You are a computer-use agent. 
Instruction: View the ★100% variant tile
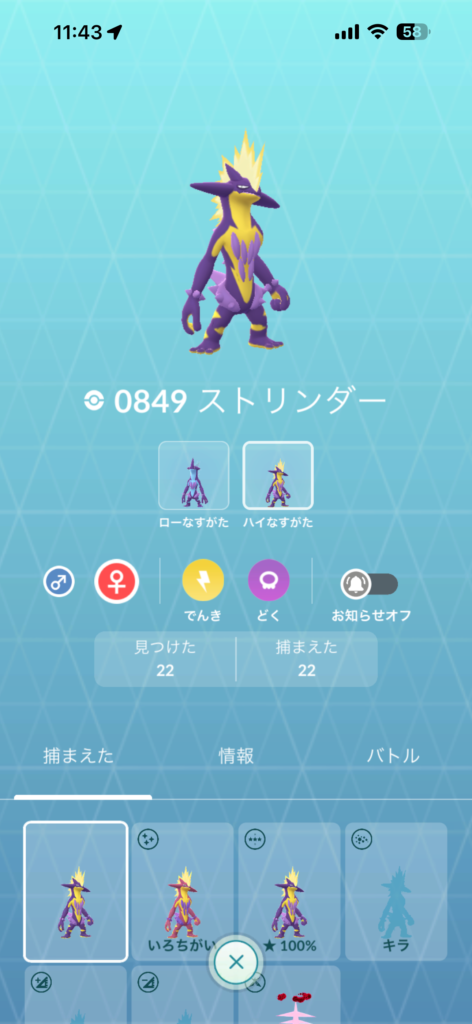(289, 891)
